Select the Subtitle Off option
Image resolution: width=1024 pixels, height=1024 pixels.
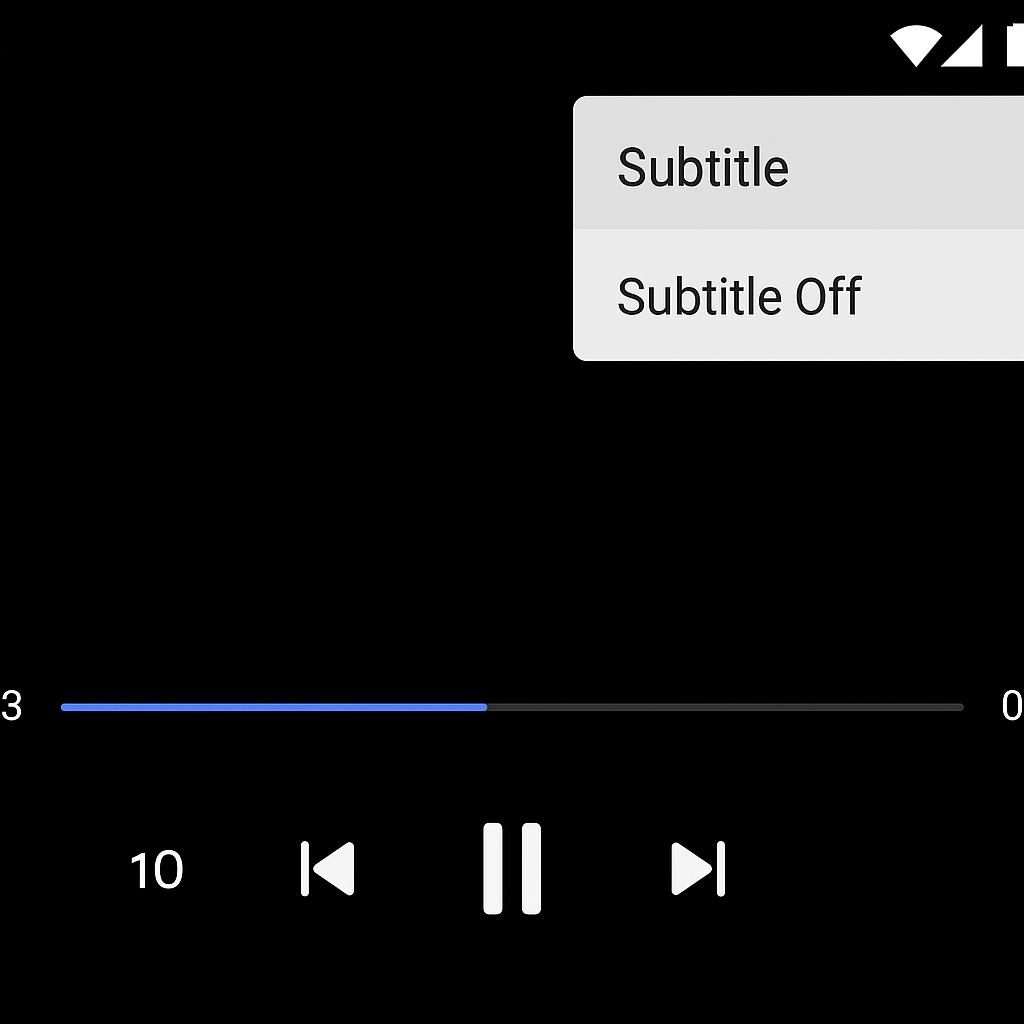coord(739,296)
